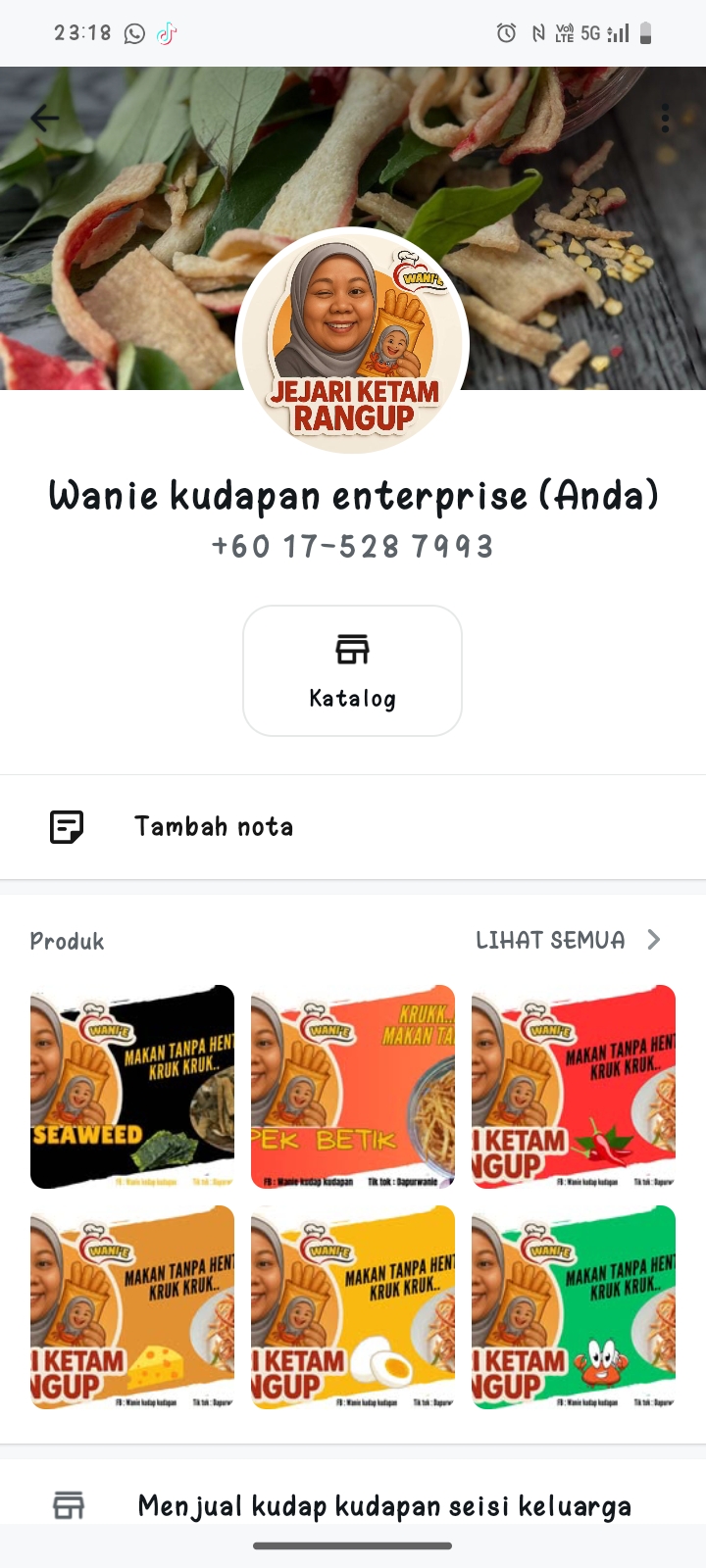Open the chili flavor product tile
This screenshot has width=706, height=1568.
[574, 1087]
